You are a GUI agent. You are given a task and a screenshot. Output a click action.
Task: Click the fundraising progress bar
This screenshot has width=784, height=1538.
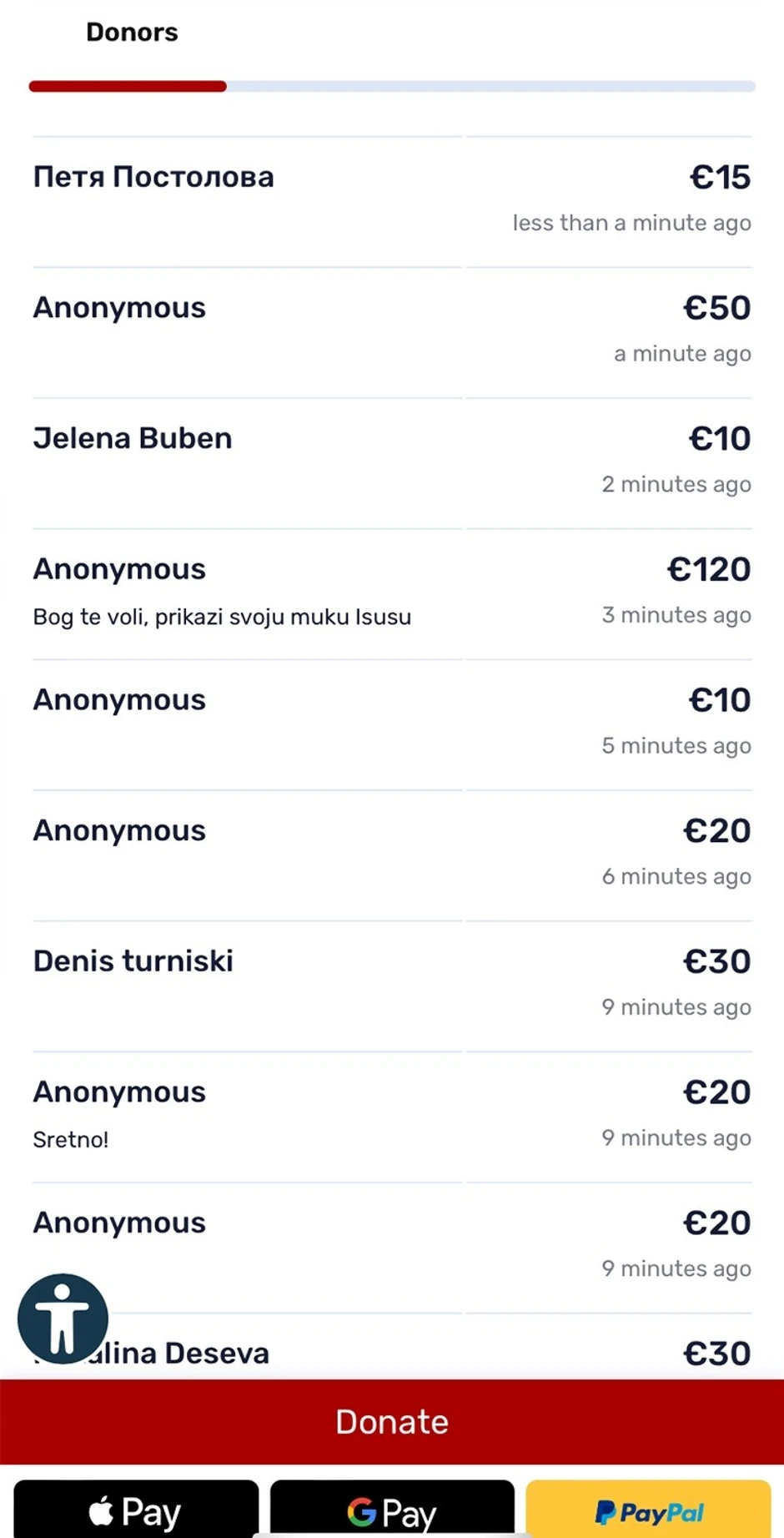(392, 86)
